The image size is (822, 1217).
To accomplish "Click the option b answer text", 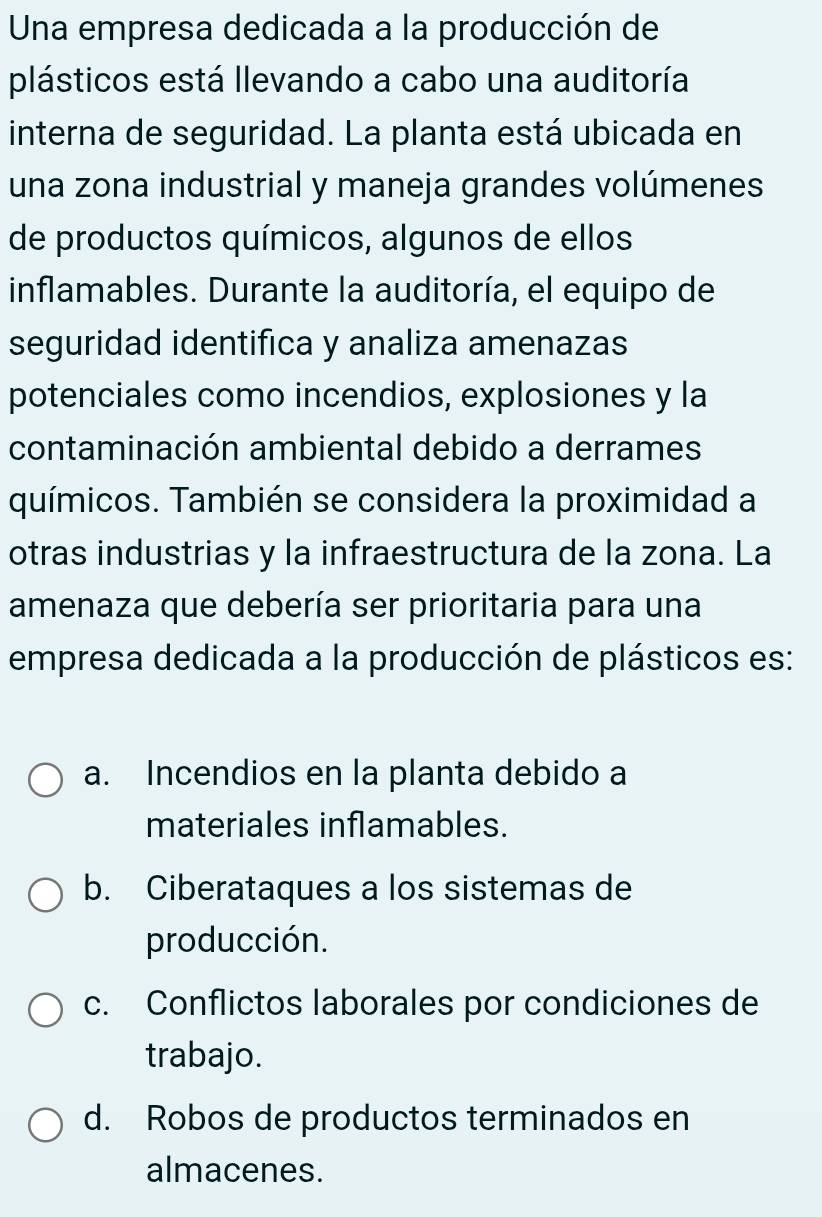I will [x=390, y=890].
